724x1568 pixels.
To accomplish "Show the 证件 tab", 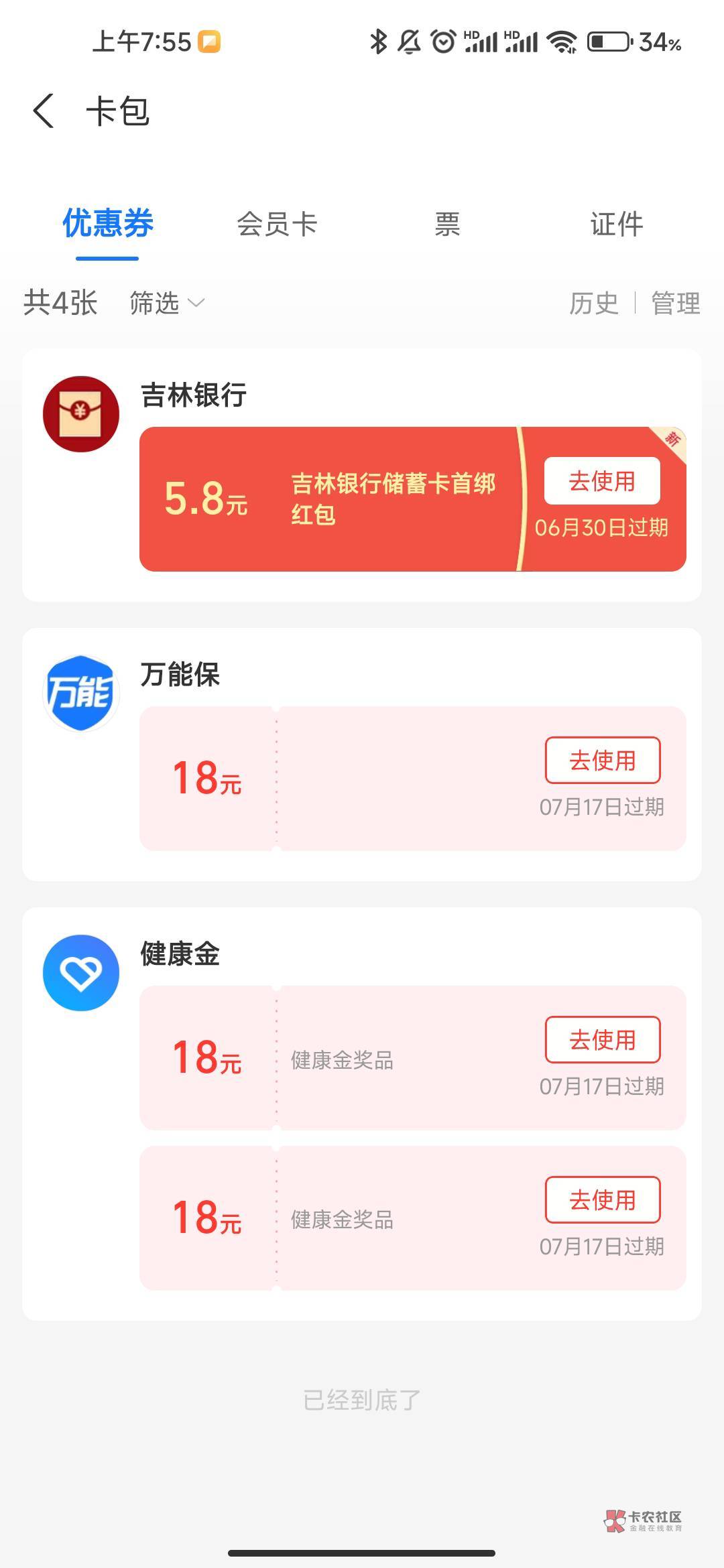I will 617,224.
